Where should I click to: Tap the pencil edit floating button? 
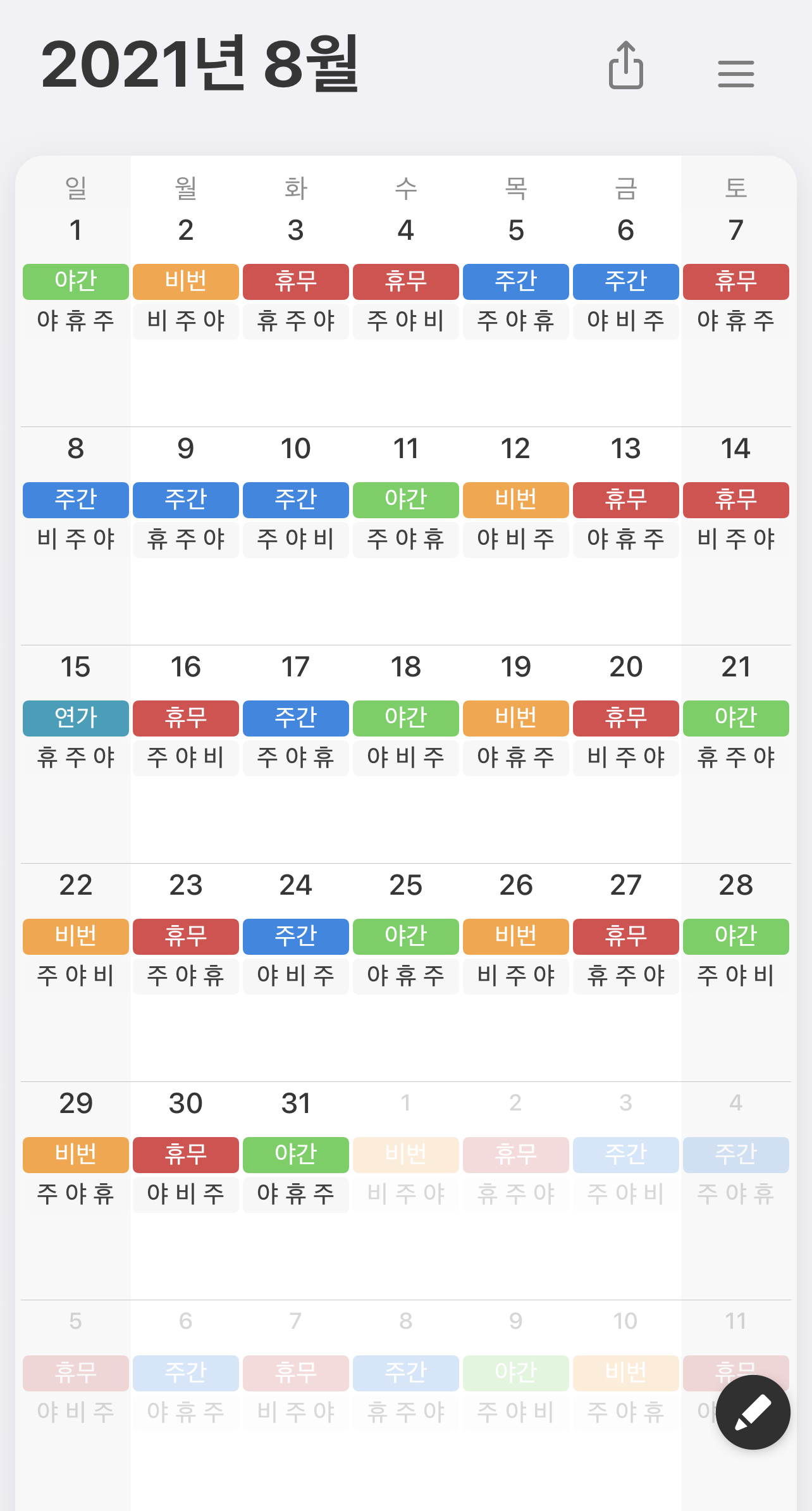753,1412
